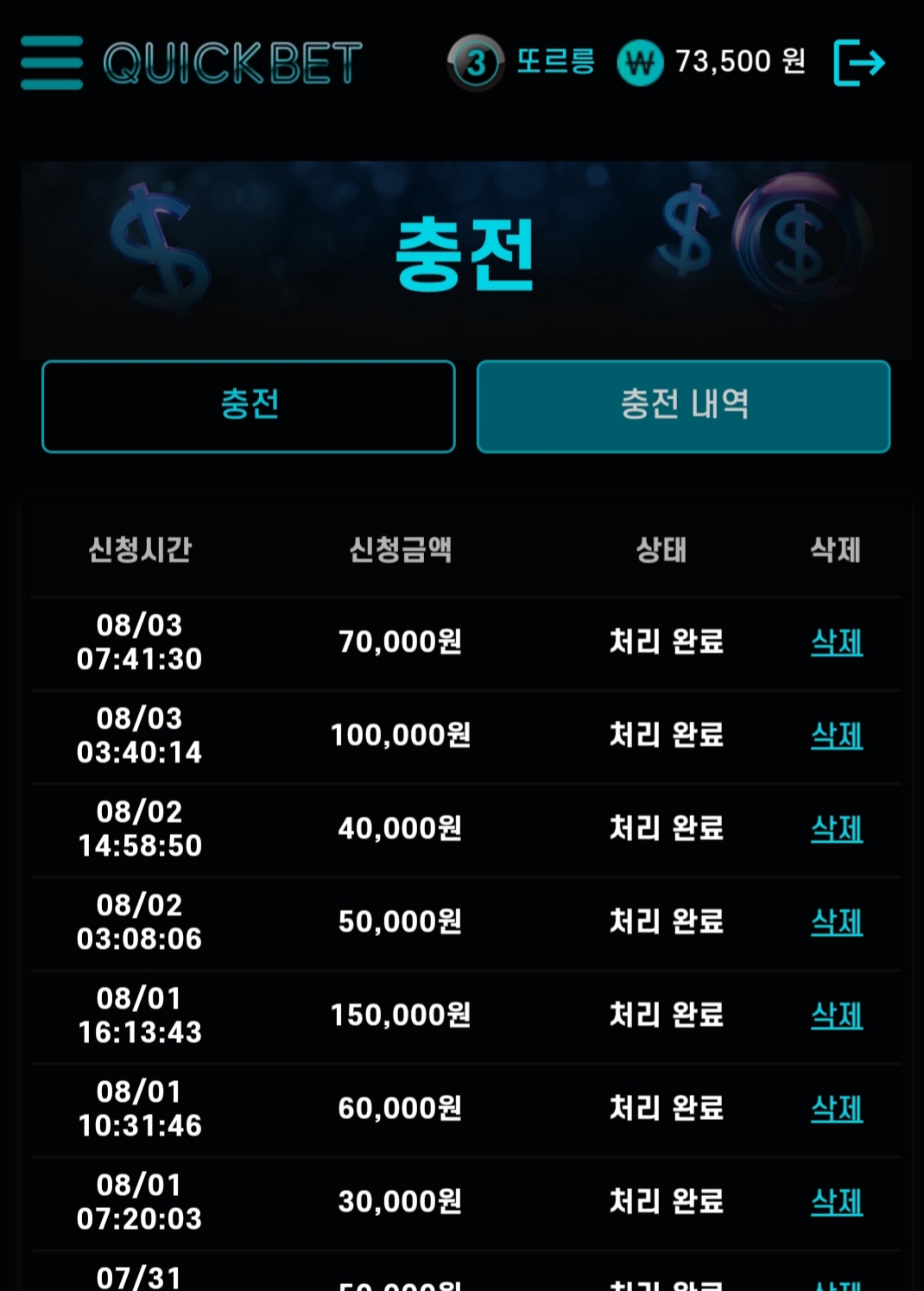
Task: Remove the 08/02 14:58:50 entry
Action: click(836, 828)
